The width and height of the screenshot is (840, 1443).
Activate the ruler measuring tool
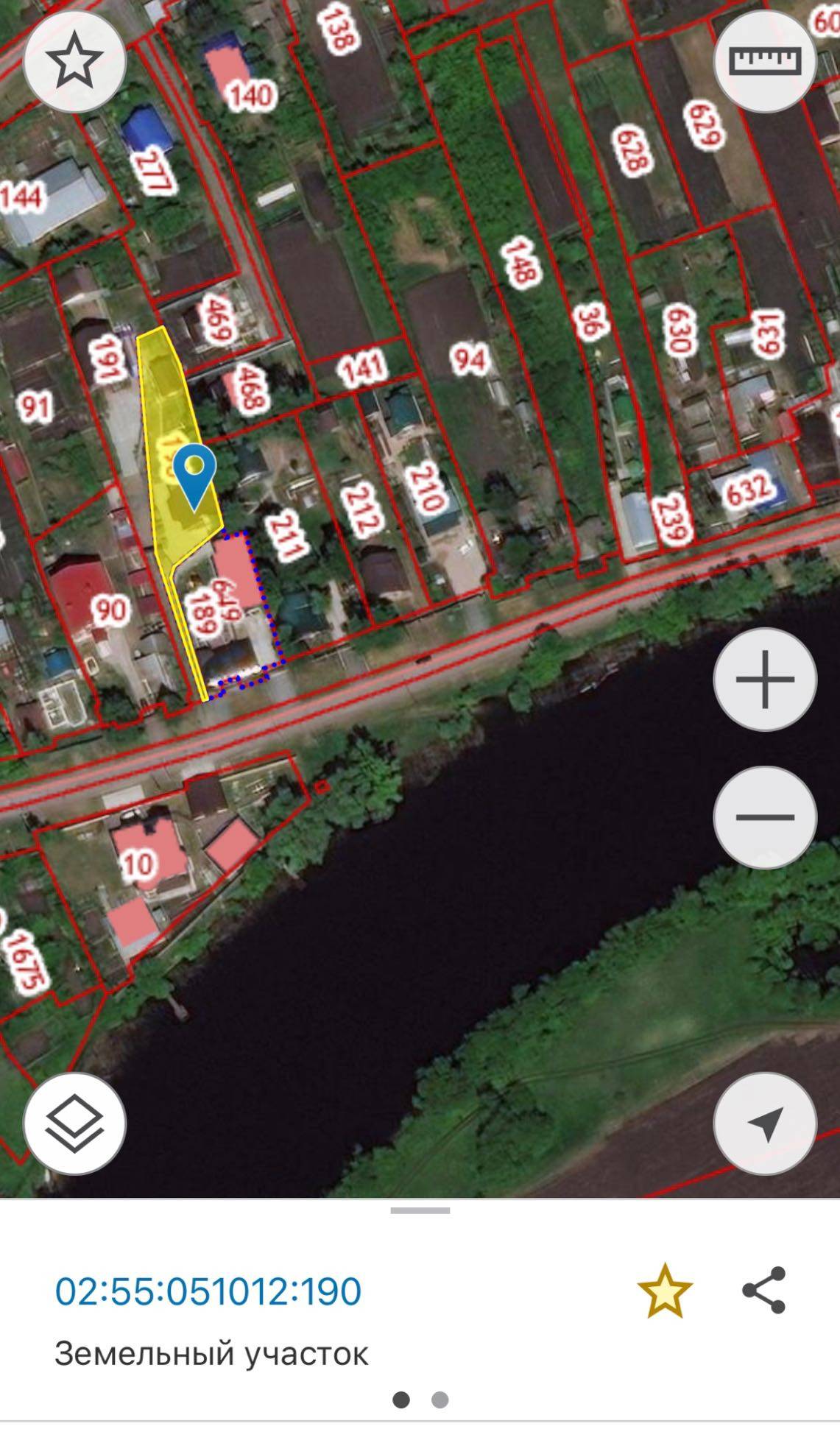pos(765,62)
